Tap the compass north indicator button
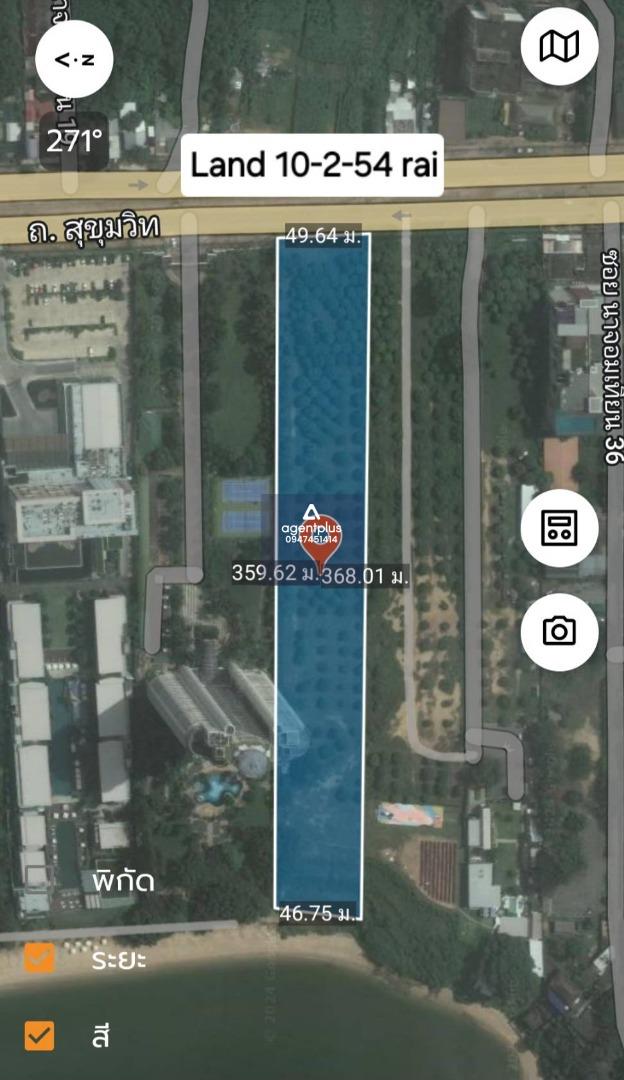This screenshot has width=624, height=1080. 74,59
